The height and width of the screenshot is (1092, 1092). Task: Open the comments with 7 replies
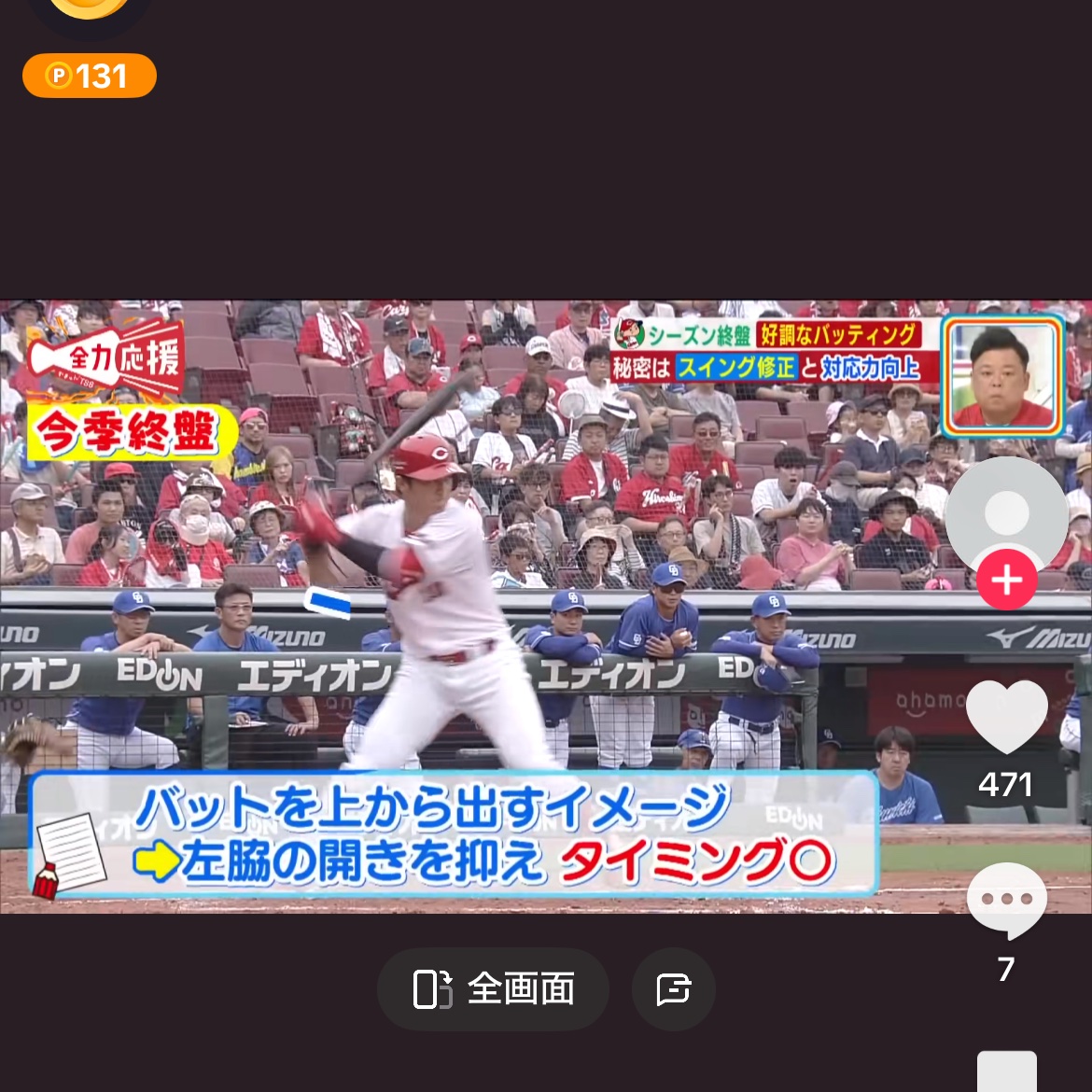[1006, 901]
